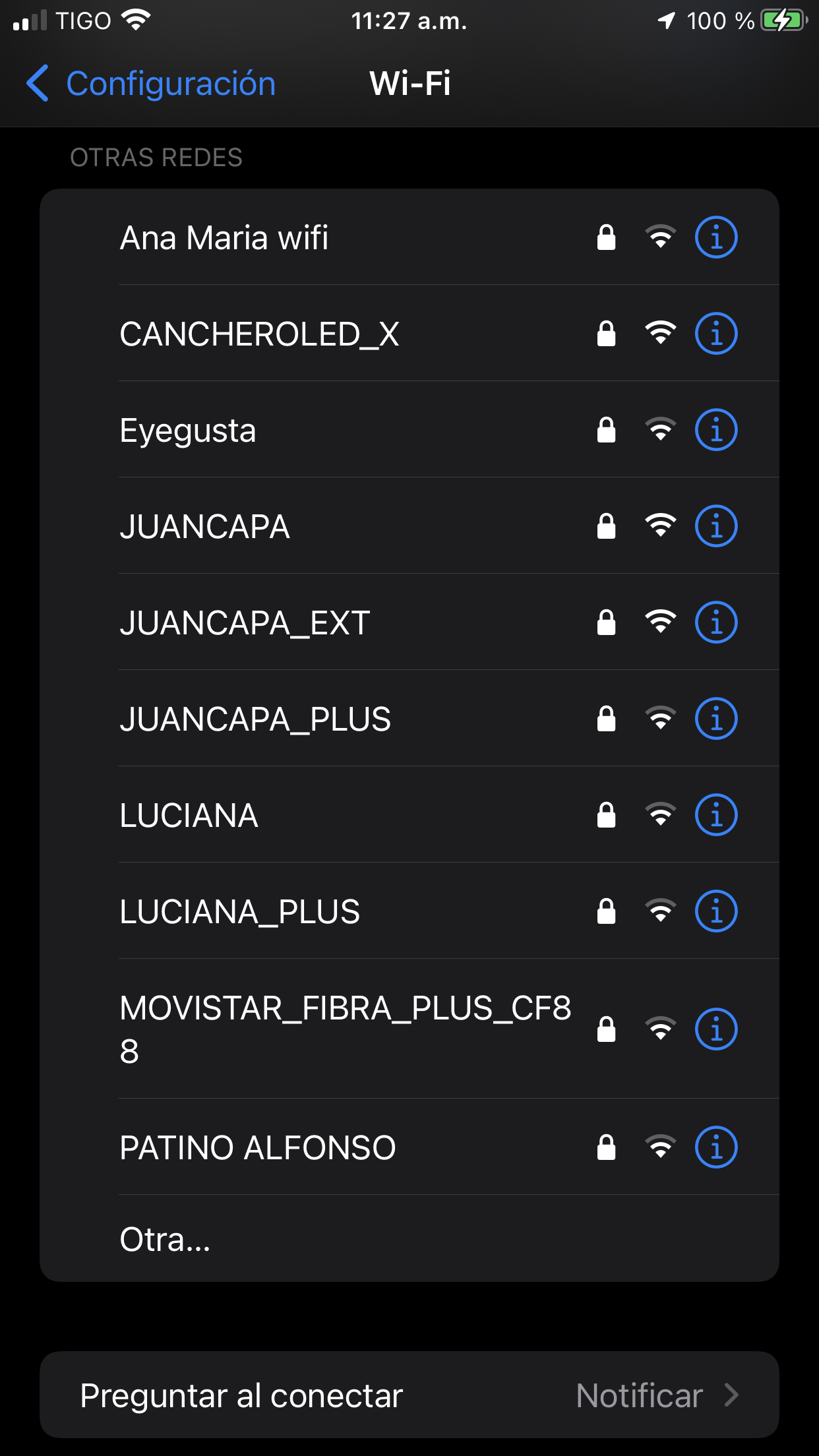View info for JUANCAPA network
Image resolution: width=819 pixels, height=1456 pixels.
pyautogui.click(x=715, y=526)
